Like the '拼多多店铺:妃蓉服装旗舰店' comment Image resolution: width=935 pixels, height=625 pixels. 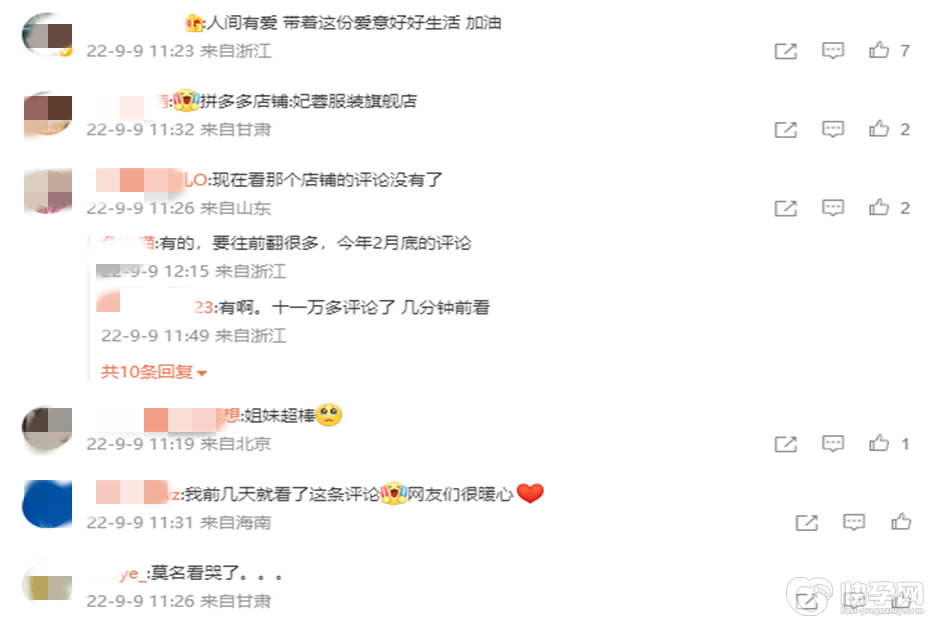click(880, 129)
